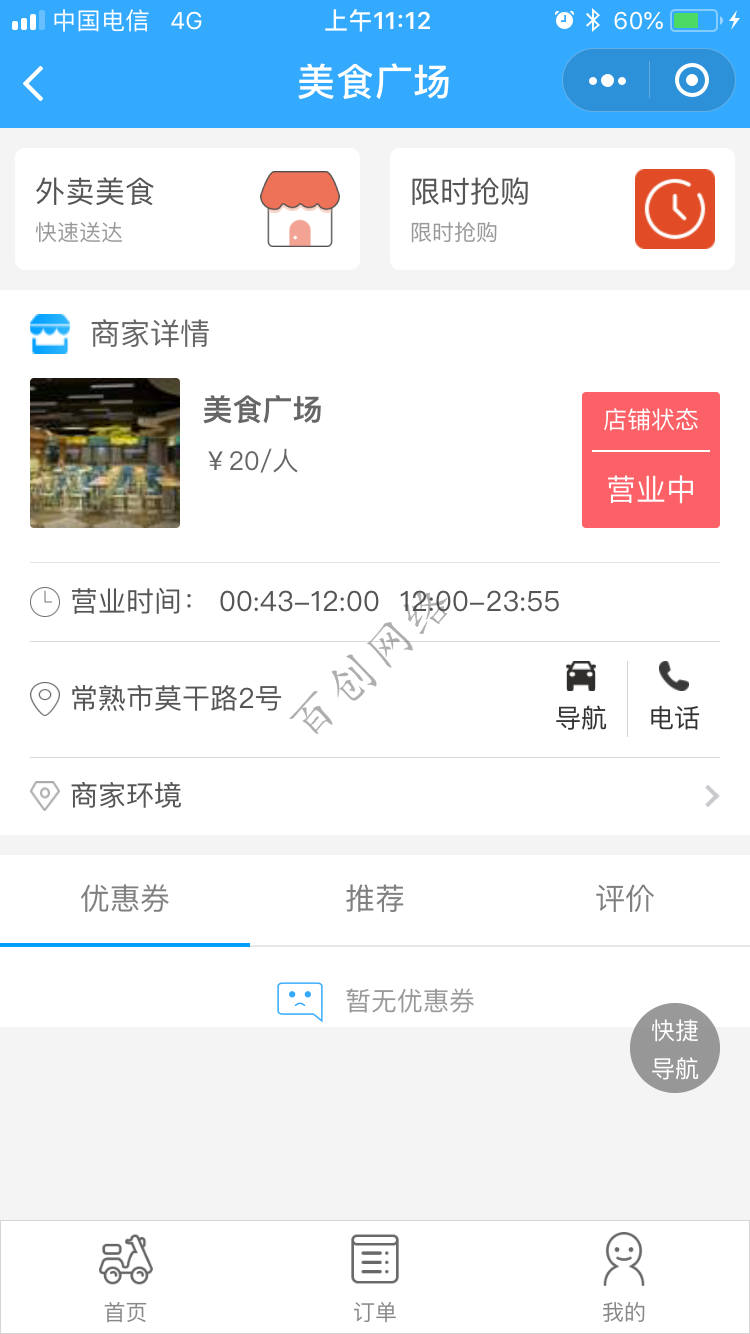Go back using the header arrow
This screenshot has width=750, height=1334.
(x=34, y=83)
